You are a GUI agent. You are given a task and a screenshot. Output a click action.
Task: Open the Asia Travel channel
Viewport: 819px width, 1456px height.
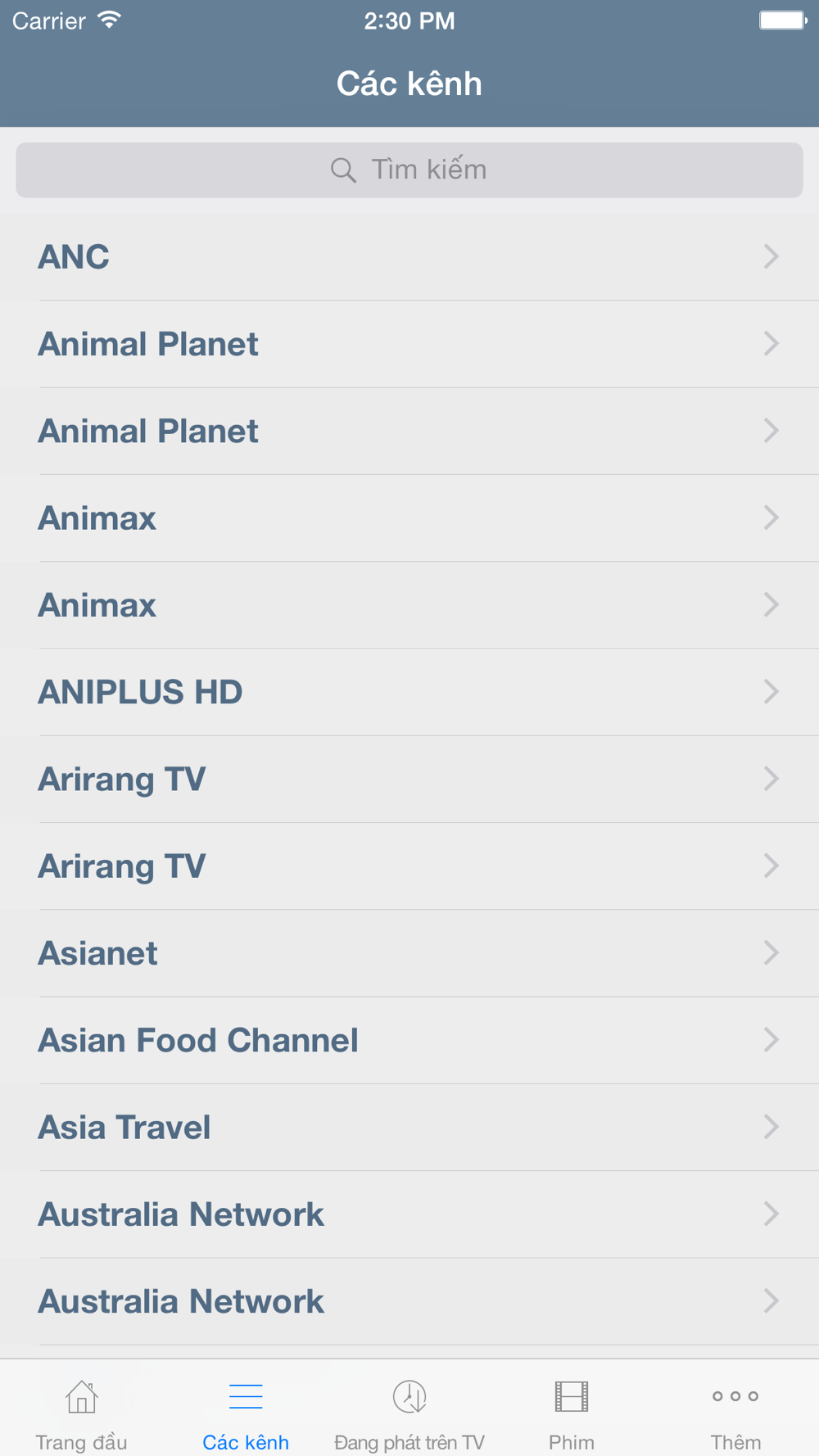pyautogui.click(x=409, y=1128)
